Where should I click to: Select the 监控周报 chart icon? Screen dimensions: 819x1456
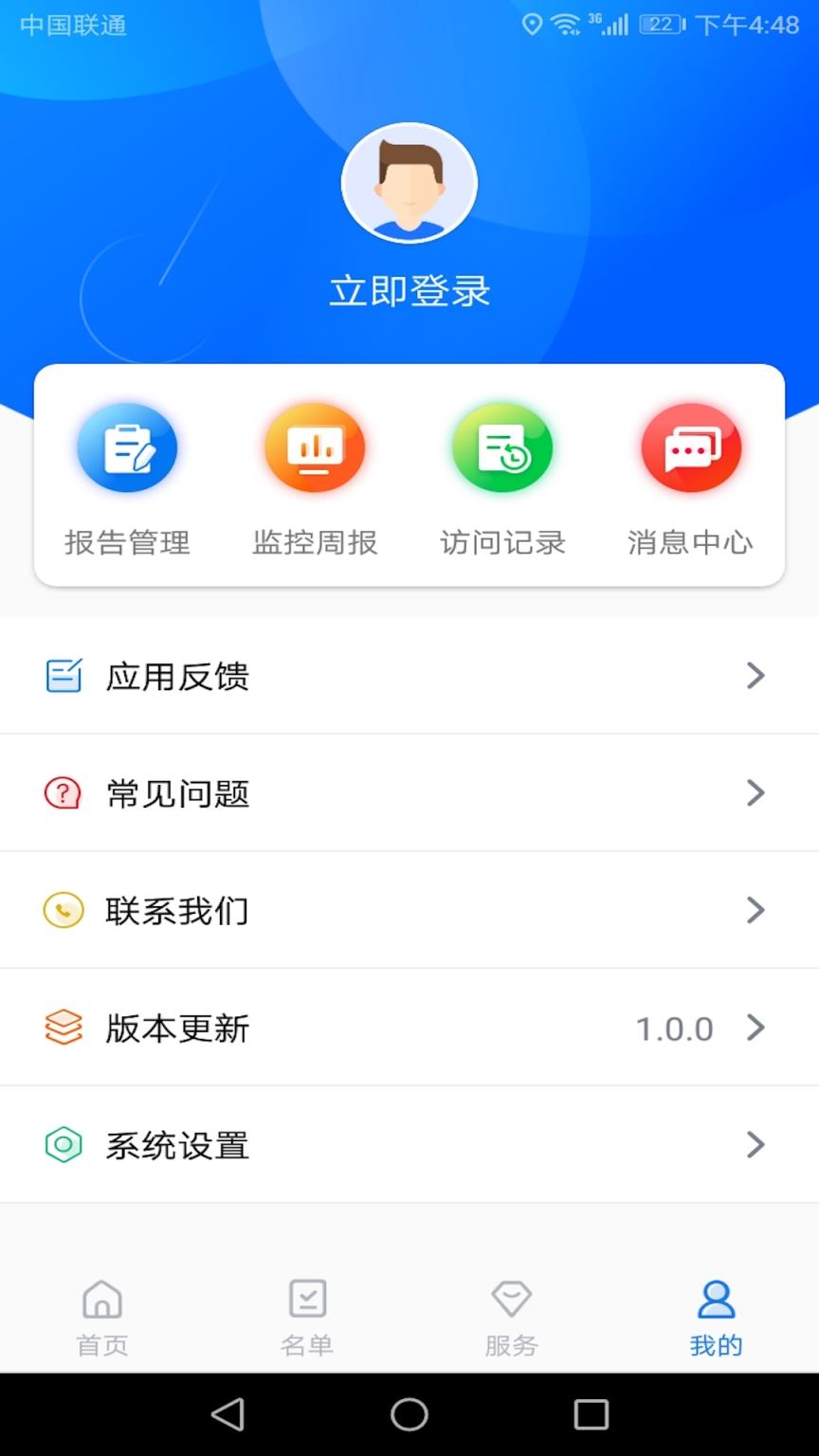point(315,447)
